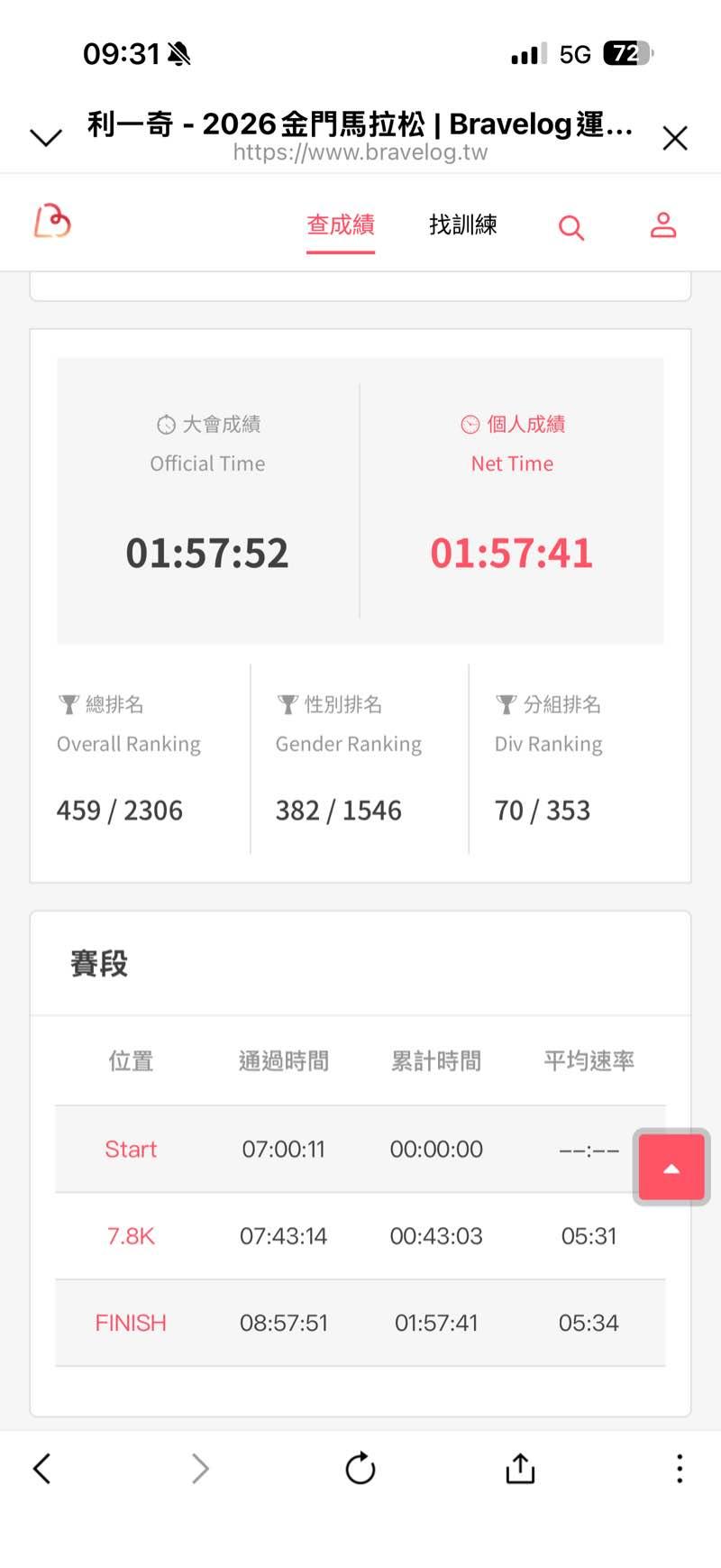The image size is (721, 1568).
Task: Open the user profile icon
Action: pyautogui.click(x=663, y=225)
